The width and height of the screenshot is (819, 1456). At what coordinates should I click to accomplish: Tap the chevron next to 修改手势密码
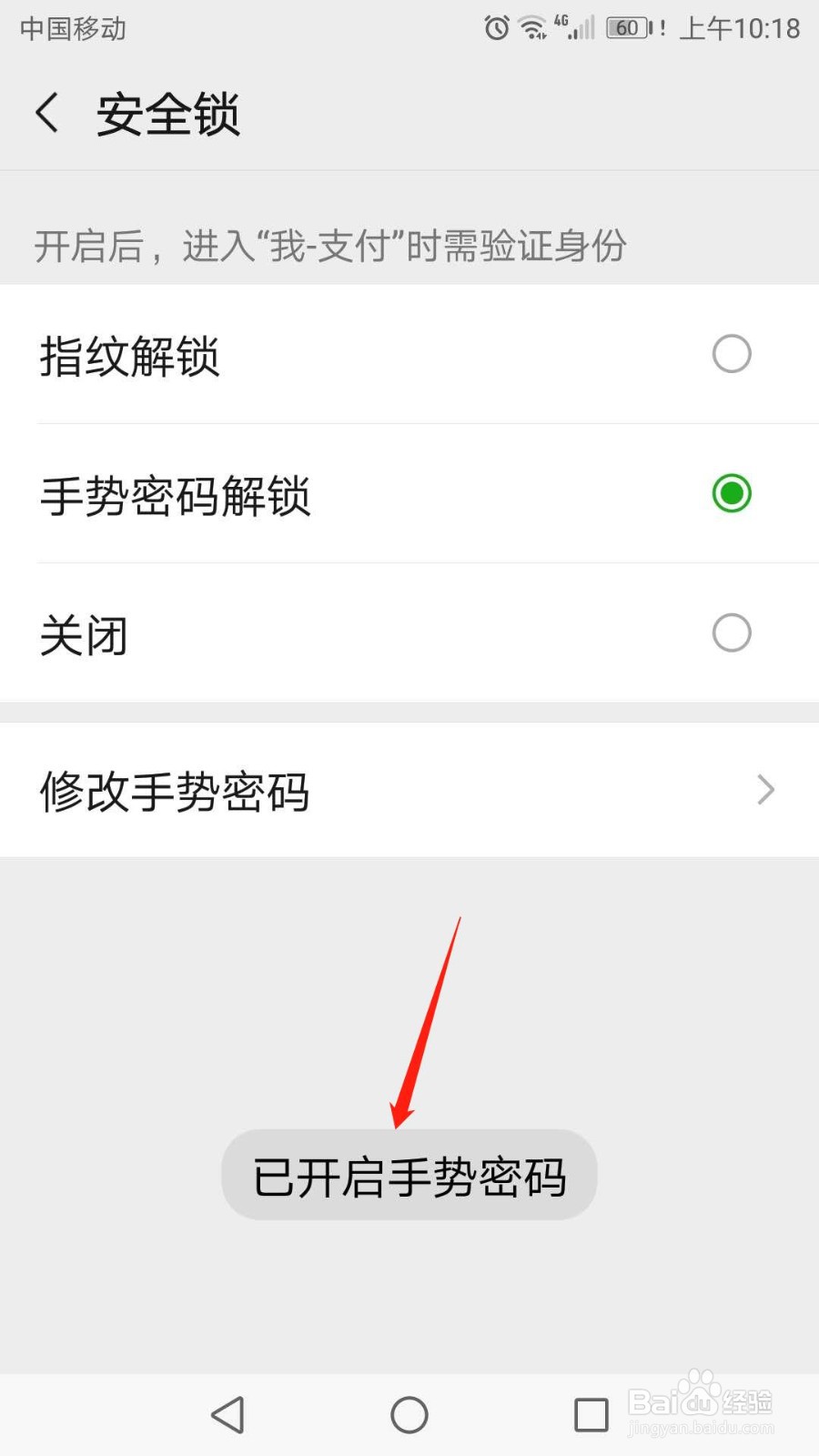(765, 790)
